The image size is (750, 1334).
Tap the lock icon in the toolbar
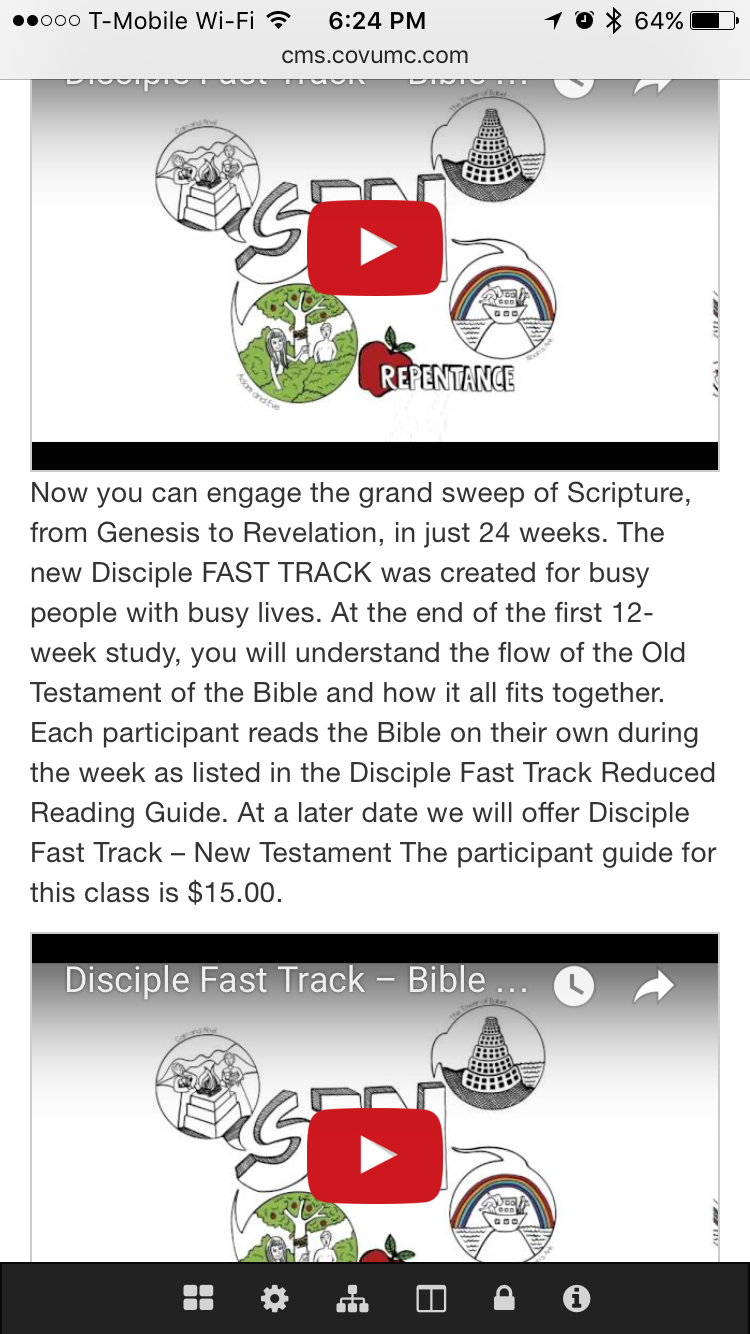click(x=504, y=1298)
